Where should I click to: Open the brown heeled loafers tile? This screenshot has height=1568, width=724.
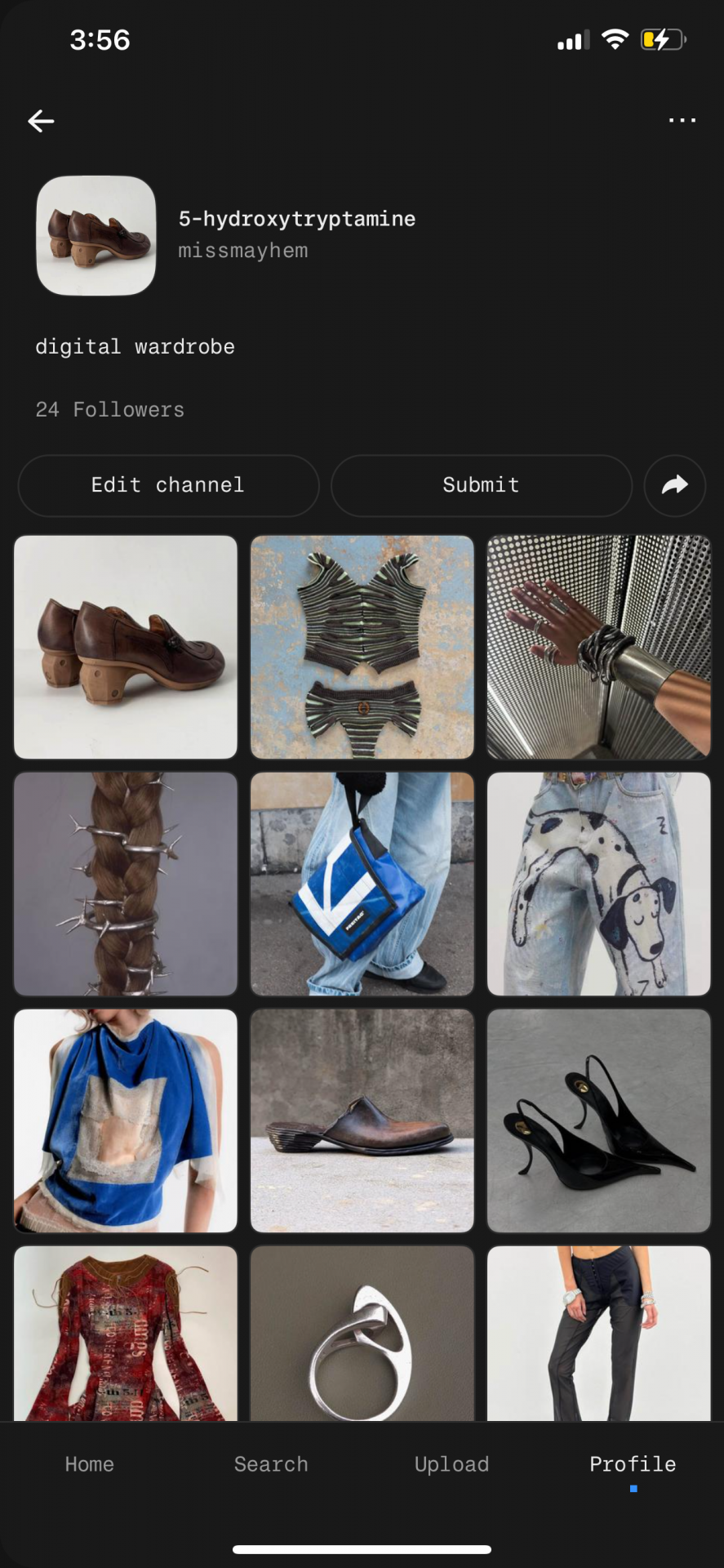tap(126, 647)
